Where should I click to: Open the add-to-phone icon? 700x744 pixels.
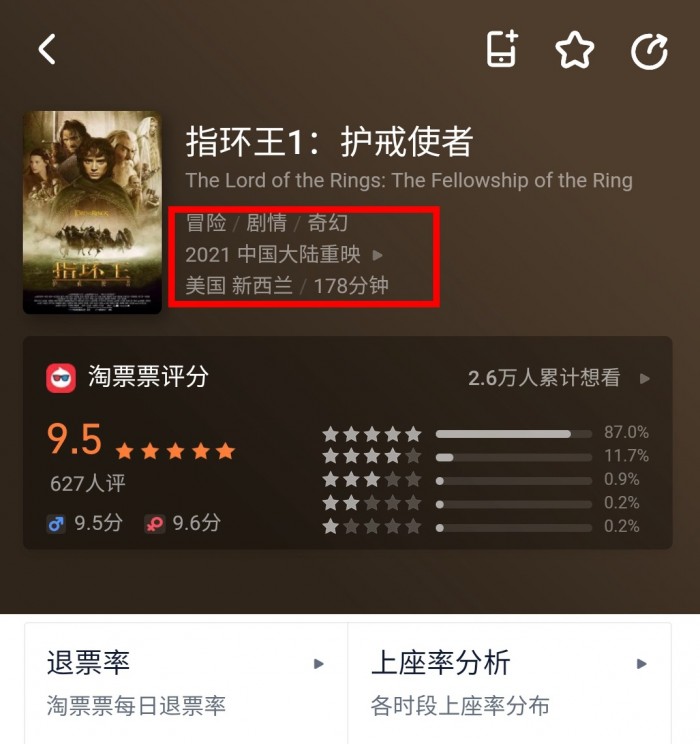[x=502, y=49]
